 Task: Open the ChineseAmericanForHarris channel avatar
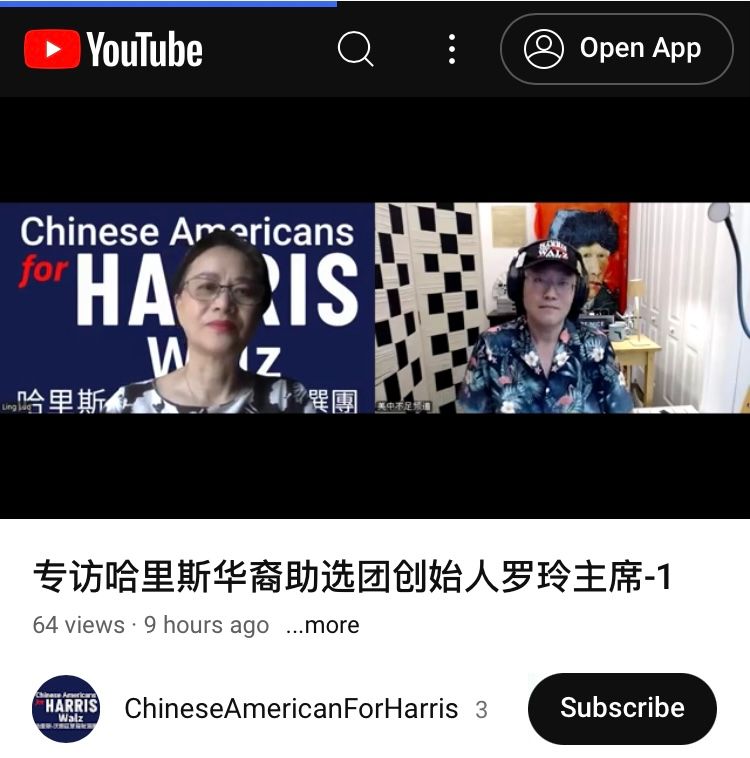(x=66, y=708)
